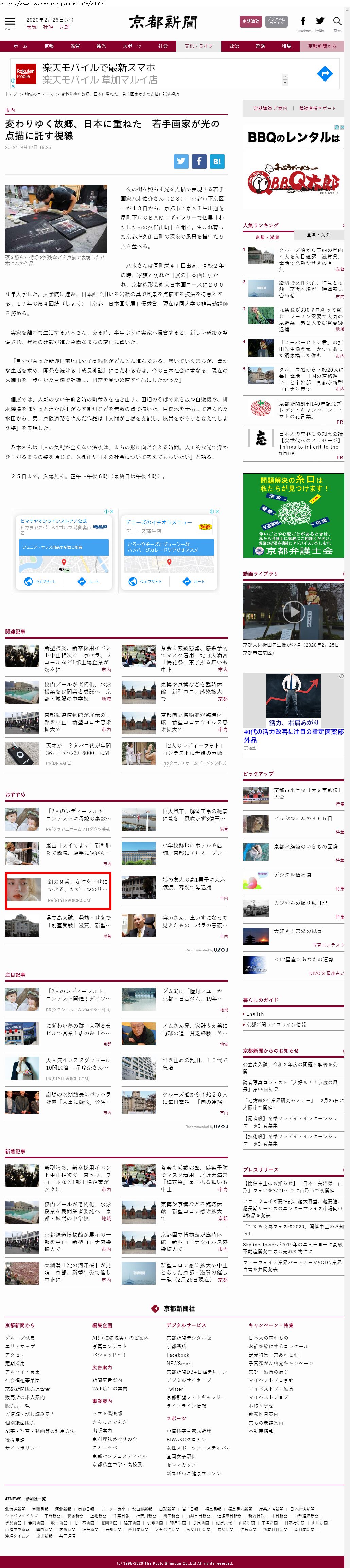350x1568 pixels.
Task: Tap the 定期購読 subscribe button
Action: (250, 21)
